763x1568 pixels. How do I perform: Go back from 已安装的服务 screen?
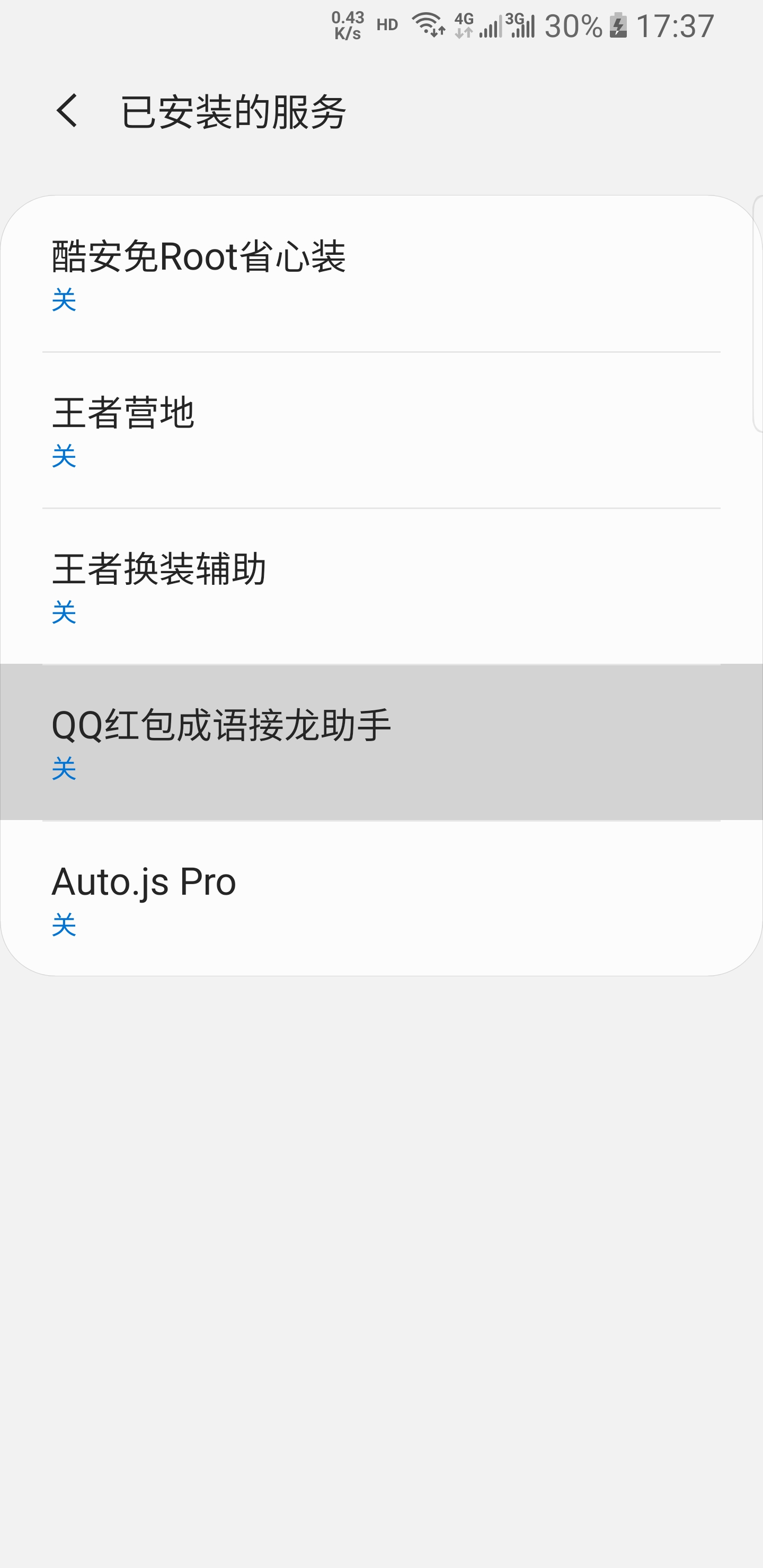click(67, 111)
